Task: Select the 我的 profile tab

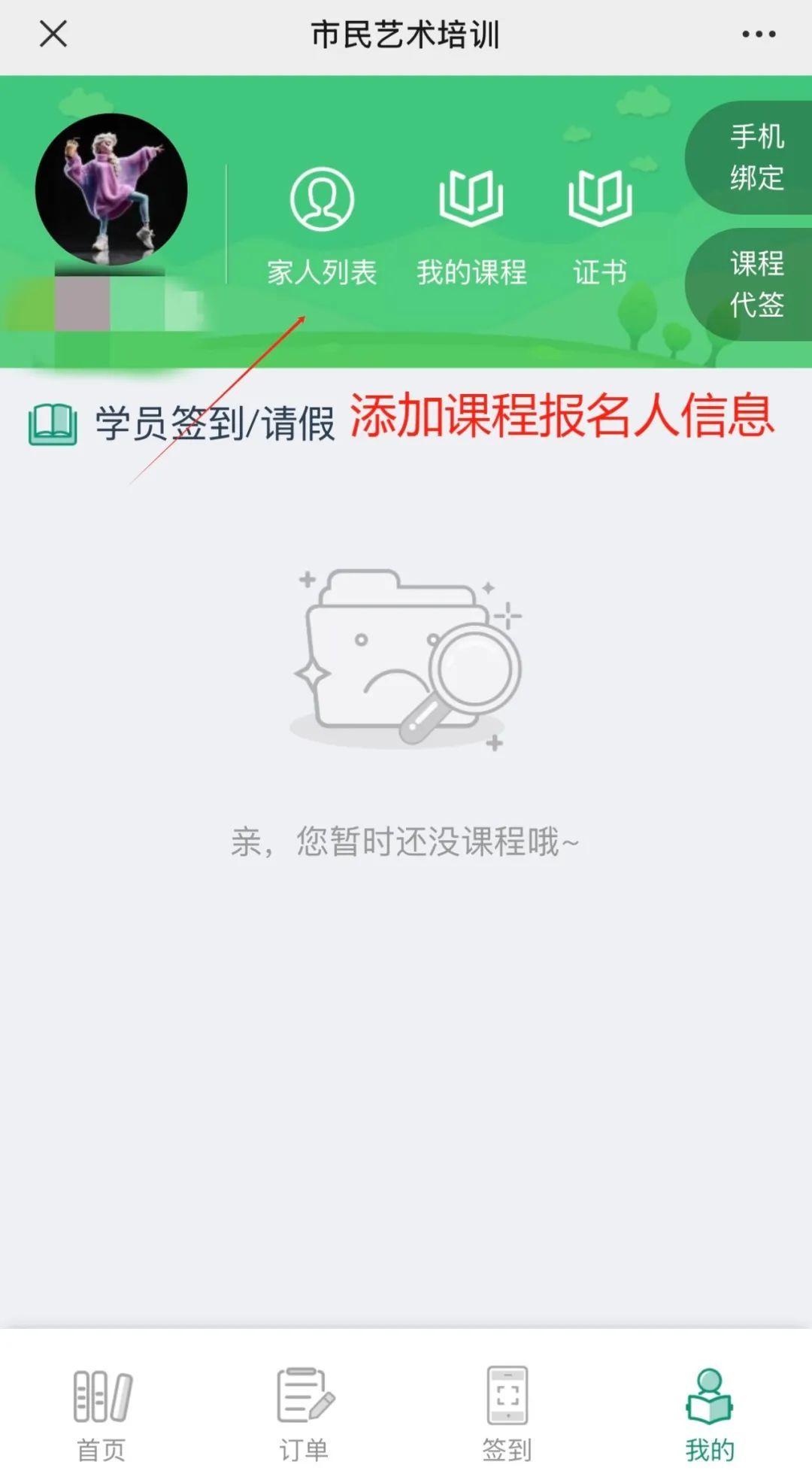Action: (710, 1413)
